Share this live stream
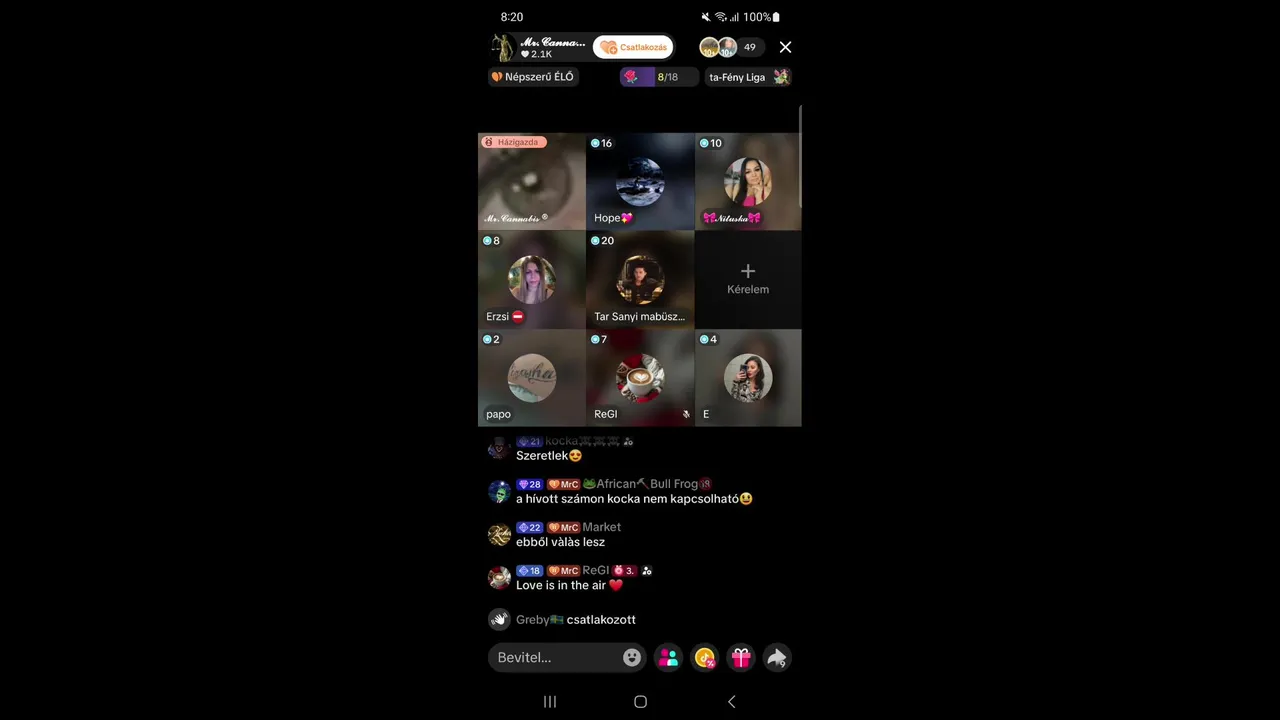This screenshot has width=1280, height=720. click(x=777, y=658)
